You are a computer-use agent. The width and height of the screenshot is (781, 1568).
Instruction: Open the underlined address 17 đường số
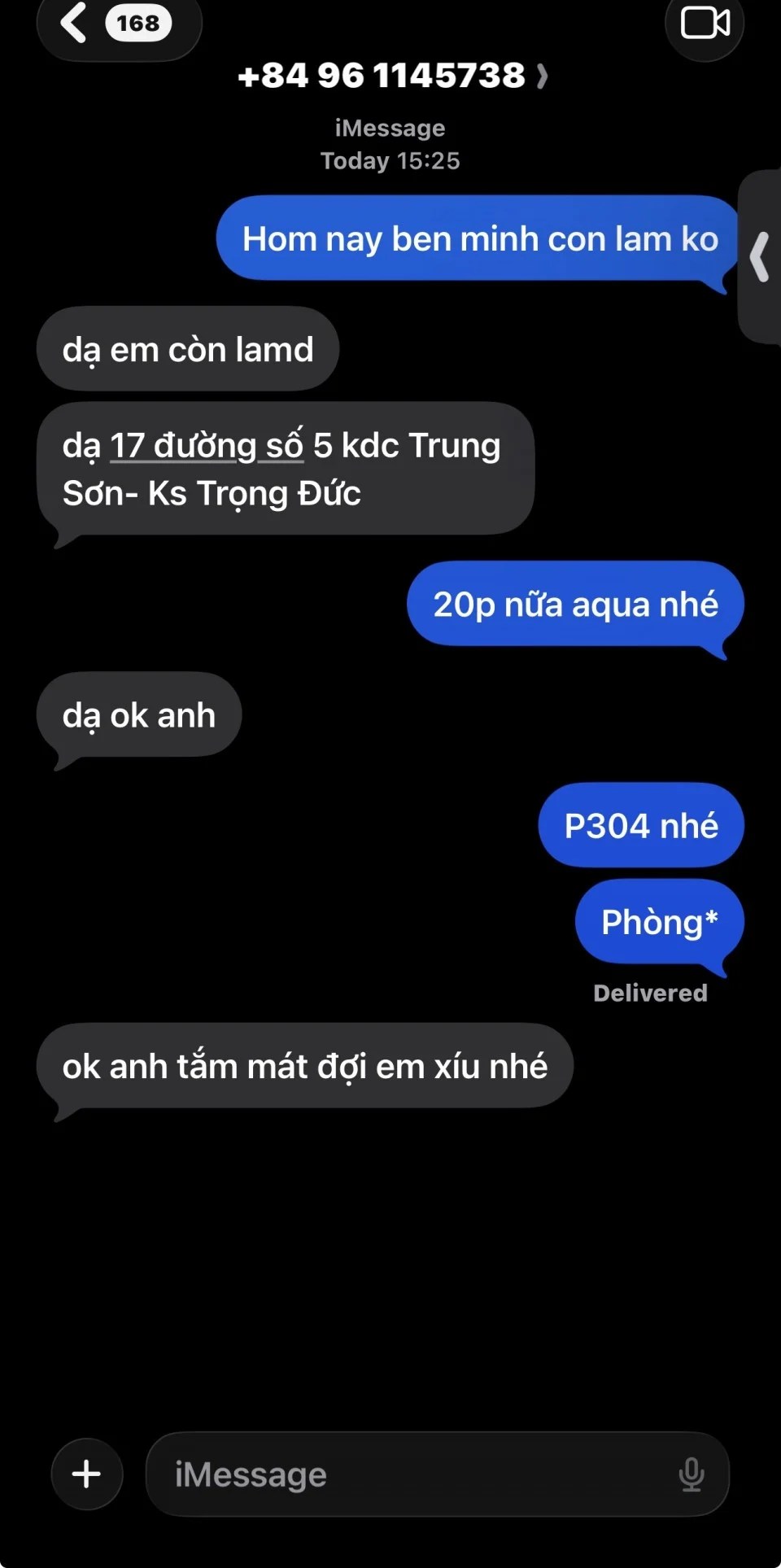206,446
